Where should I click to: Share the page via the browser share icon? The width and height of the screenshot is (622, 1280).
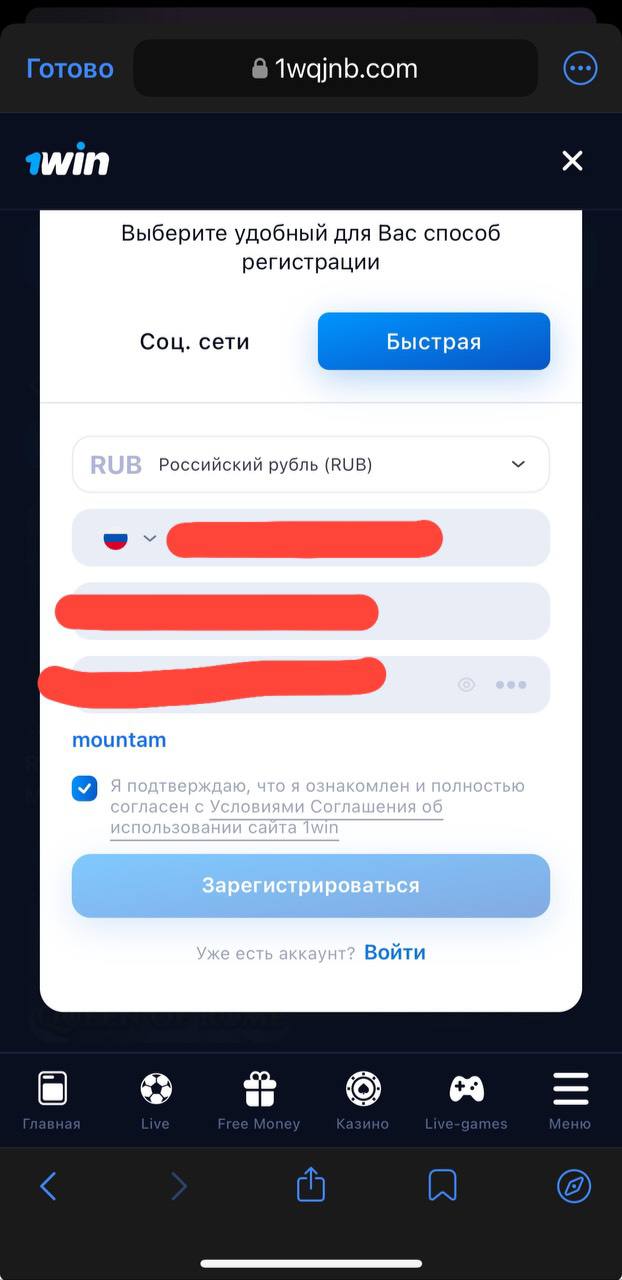(x=311, y=1186)
